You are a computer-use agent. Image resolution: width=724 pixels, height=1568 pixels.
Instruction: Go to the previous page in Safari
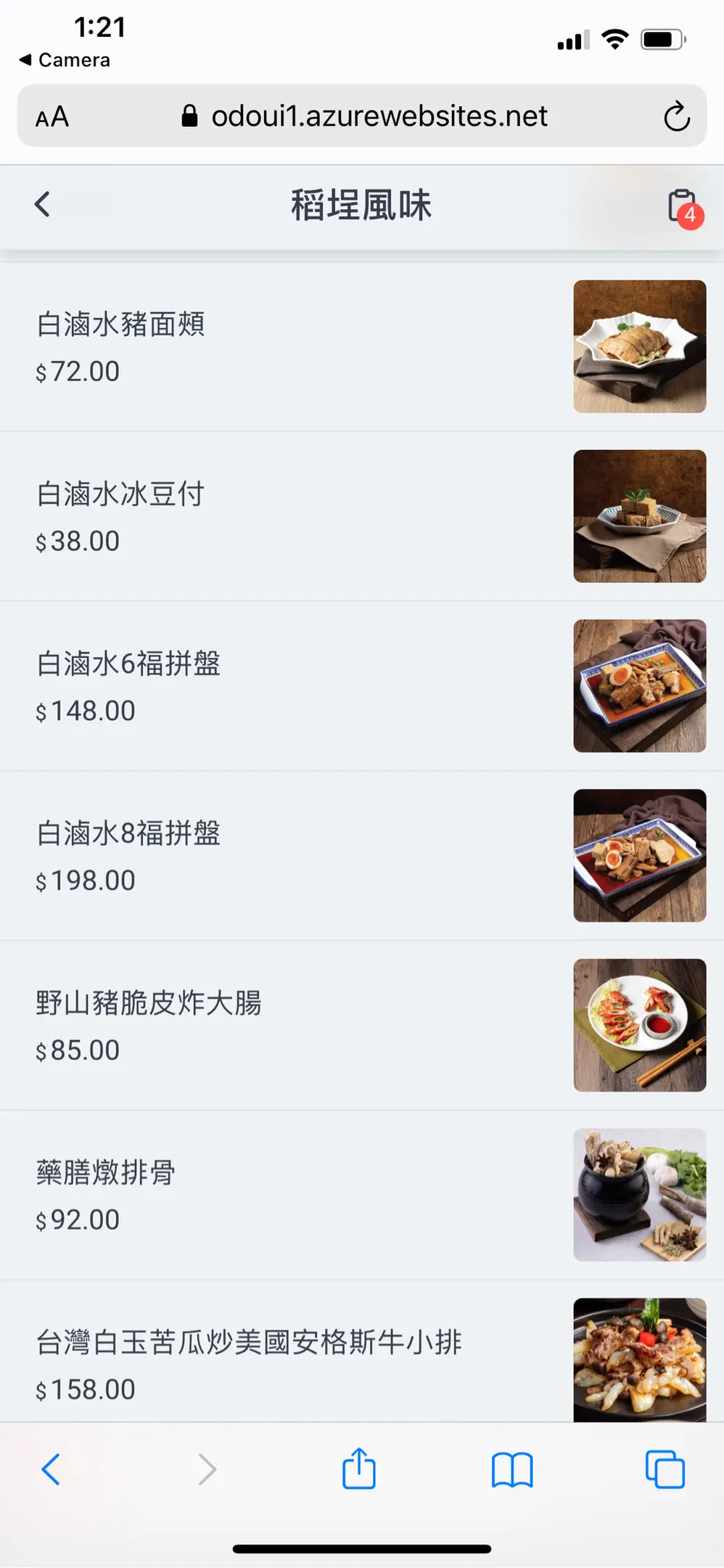tap(51, 1470)
